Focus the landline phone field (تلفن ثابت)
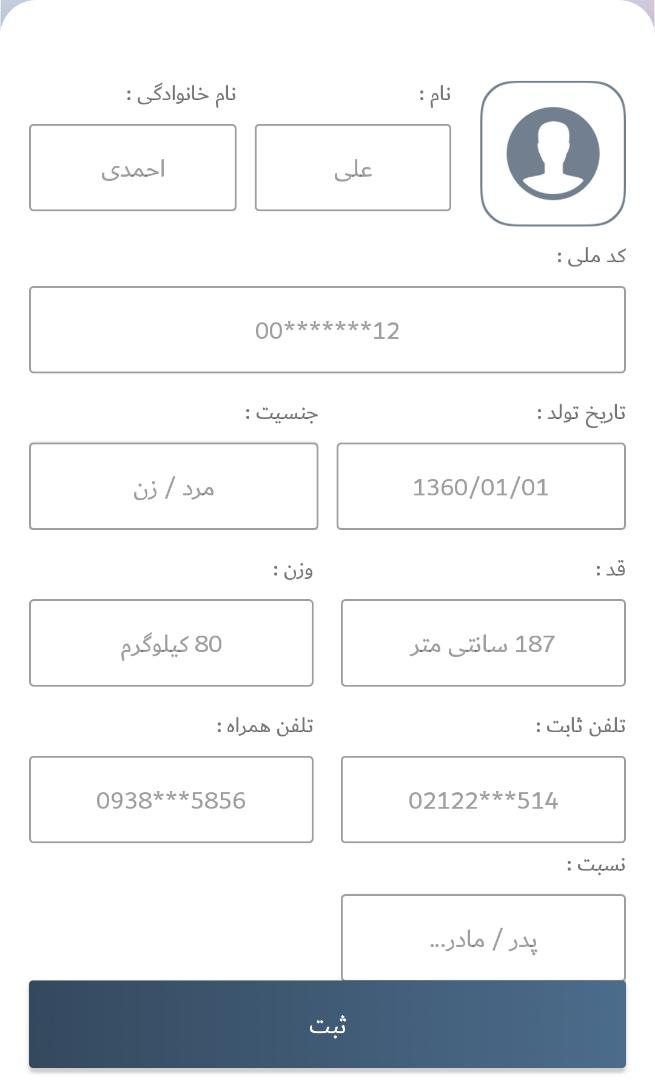 [x=483, y=800]
